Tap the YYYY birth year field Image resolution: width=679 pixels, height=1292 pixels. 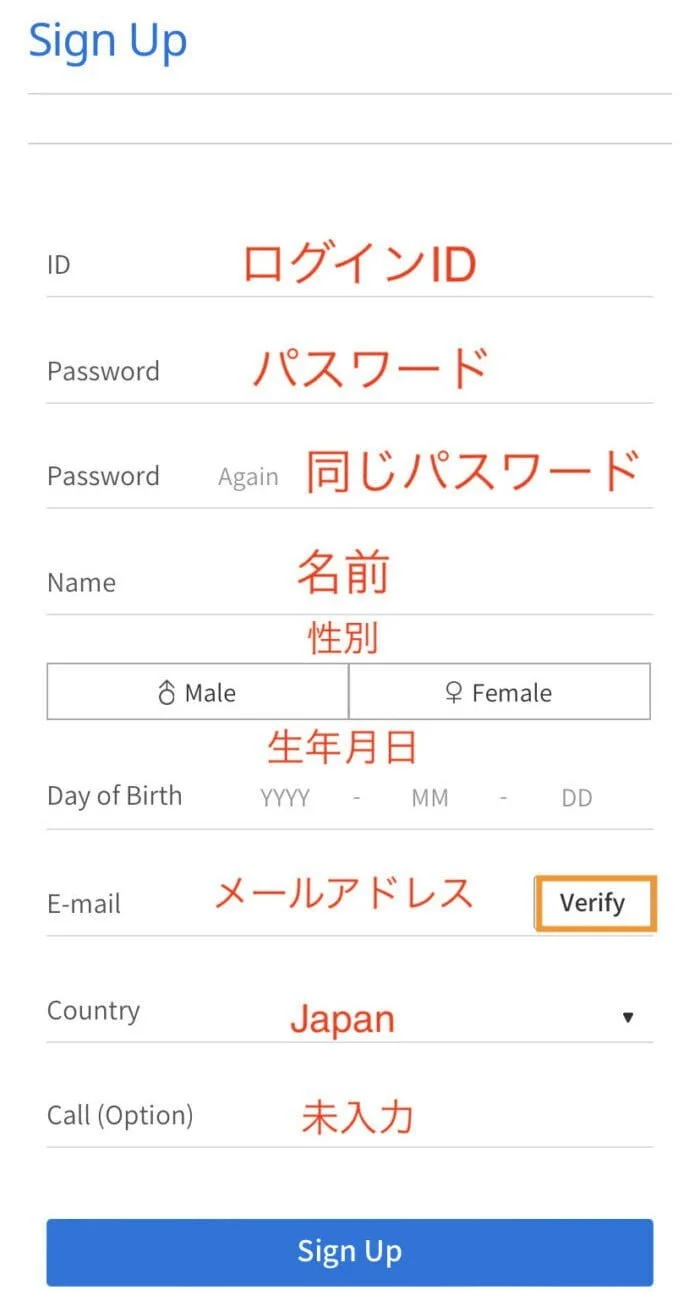pyautogui.click(x=285, y=798)
